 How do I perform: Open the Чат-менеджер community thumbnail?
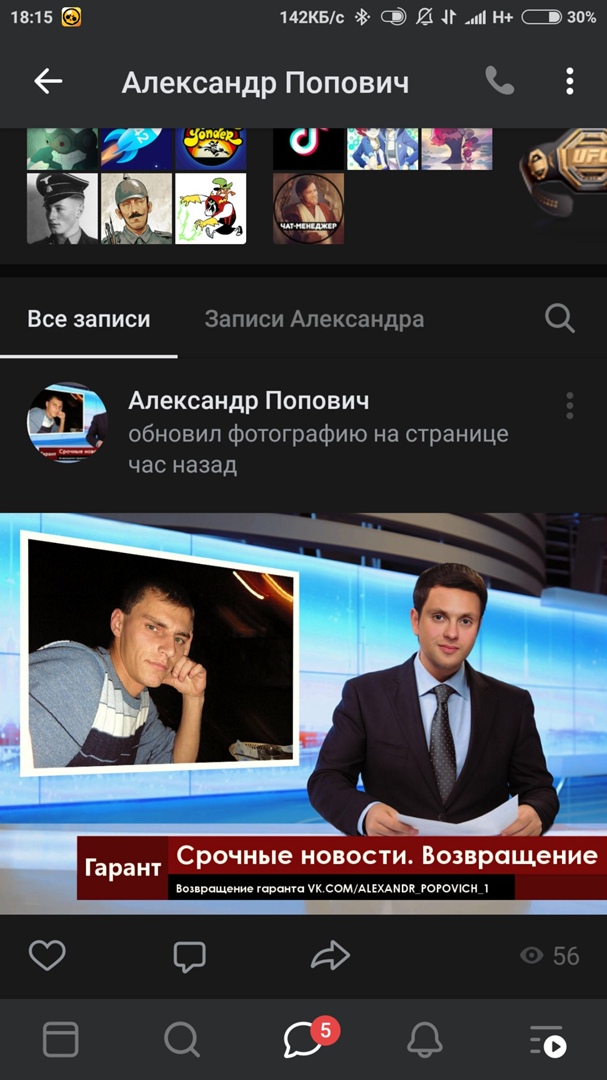pyautogui.click(x=308, y=209)
